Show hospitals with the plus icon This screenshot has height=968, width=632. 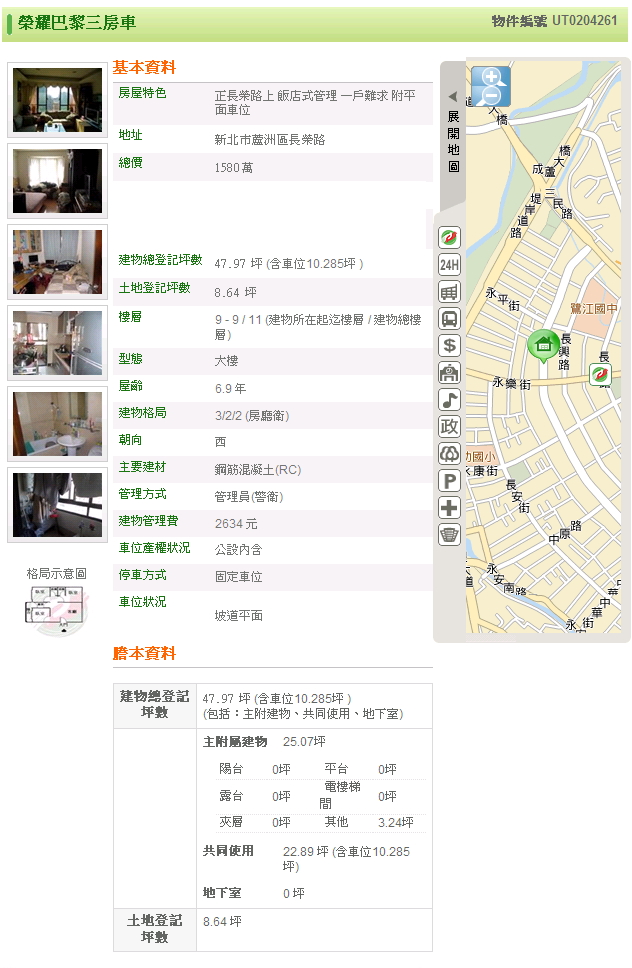(x=449, y=508)
